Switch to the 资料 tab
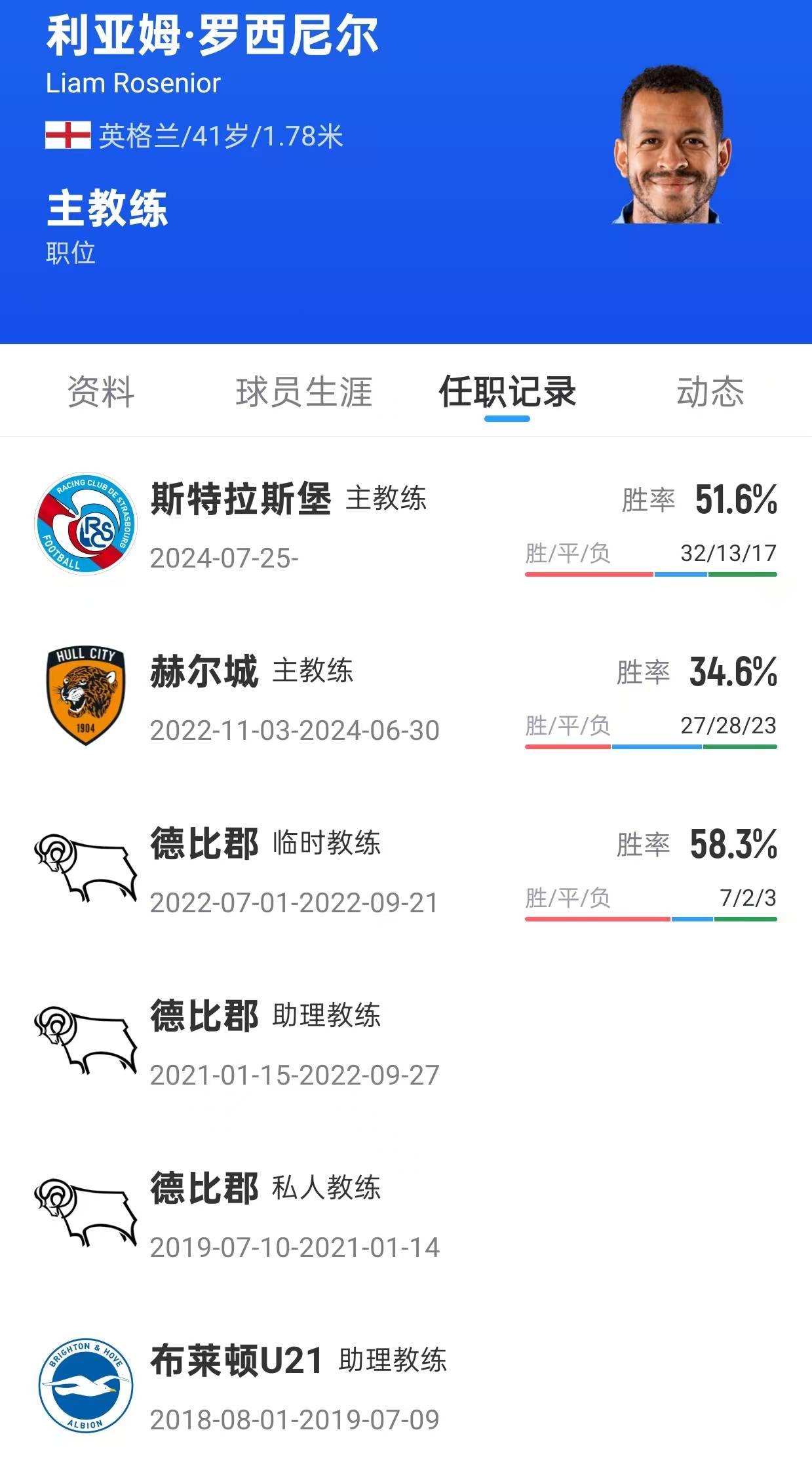812x1468 pixels. click(101, 392)
